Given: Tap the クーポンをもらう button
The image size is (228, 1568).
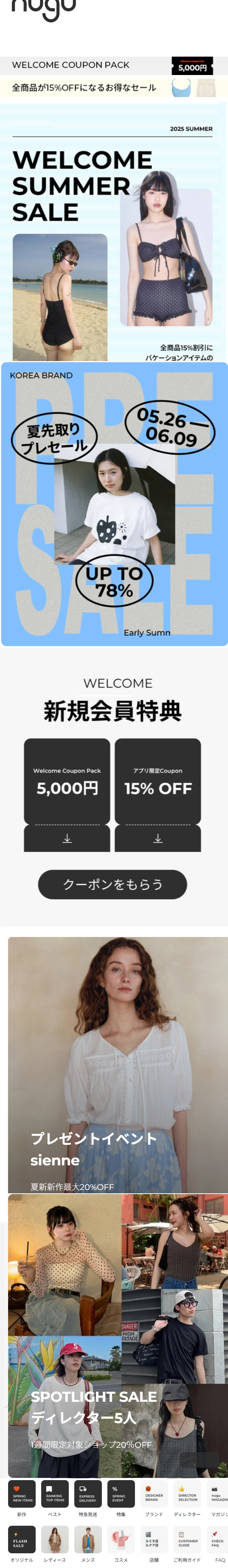Looking at the screenshot, I should tap(113, 884).
